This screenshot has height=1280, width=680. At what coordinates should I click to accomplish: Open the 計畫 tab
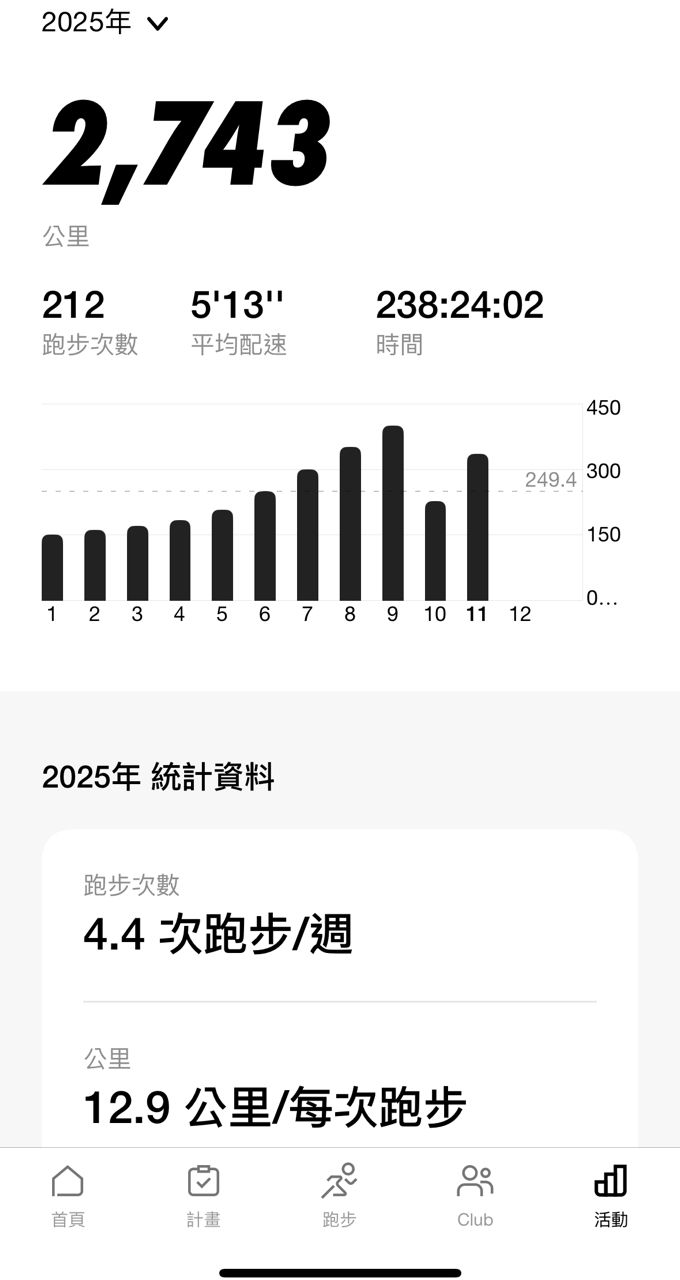coord(204,1194)
